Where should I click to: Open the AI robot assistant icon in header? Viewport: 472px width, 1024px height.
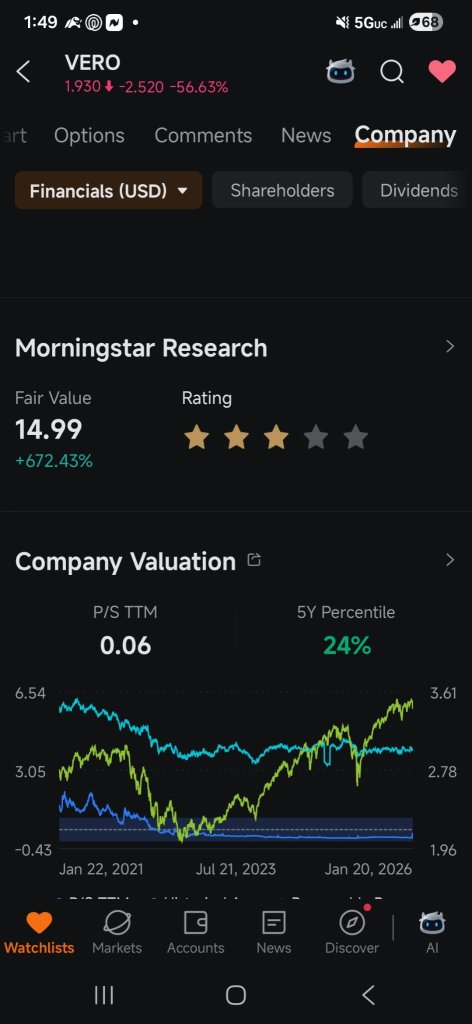pyautogui.click(x=341, y=71)
